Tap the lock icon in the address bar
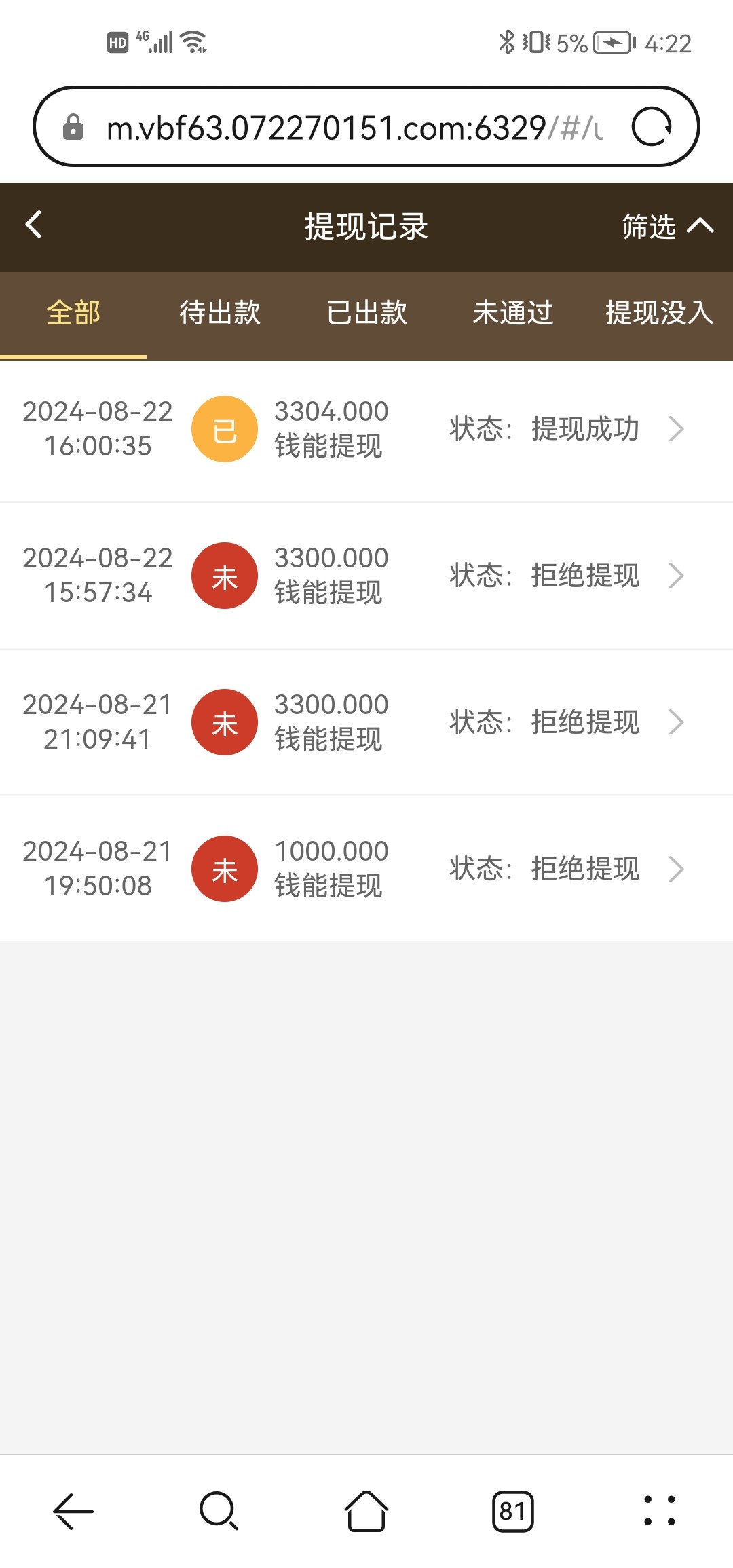 (x=73, y=126)
